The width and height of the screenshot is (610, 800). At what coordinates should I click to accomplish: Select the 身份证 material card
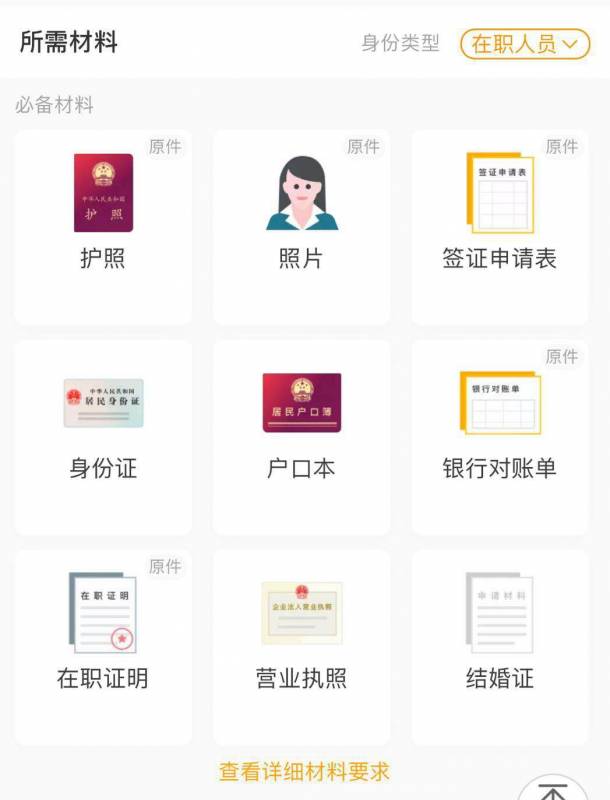click(x=103, y=436)
